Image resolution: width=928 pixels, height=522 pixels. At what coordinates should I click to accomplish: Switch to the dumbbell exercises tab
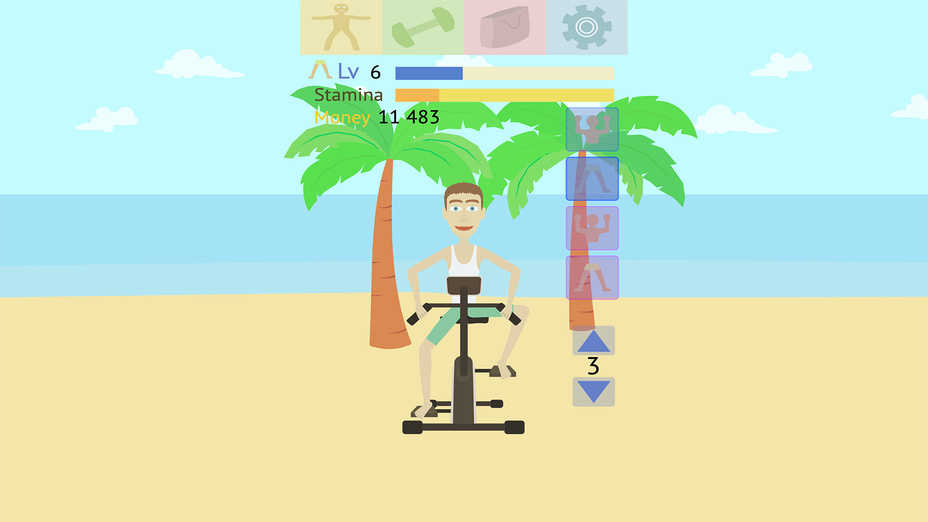click(423, 27)
